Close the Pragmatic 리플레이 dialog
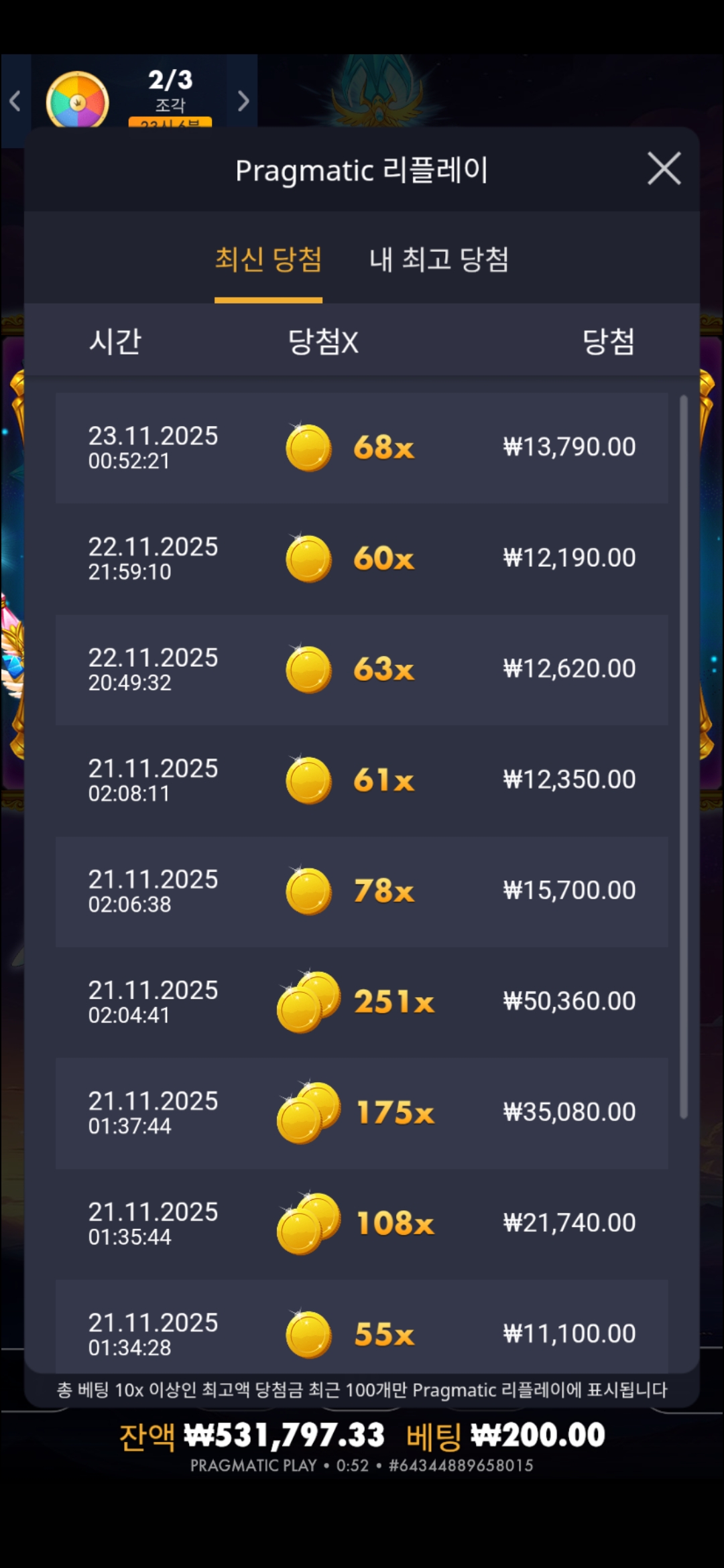This screenshot has width=724, height=1568. click(x=664, y=169)
